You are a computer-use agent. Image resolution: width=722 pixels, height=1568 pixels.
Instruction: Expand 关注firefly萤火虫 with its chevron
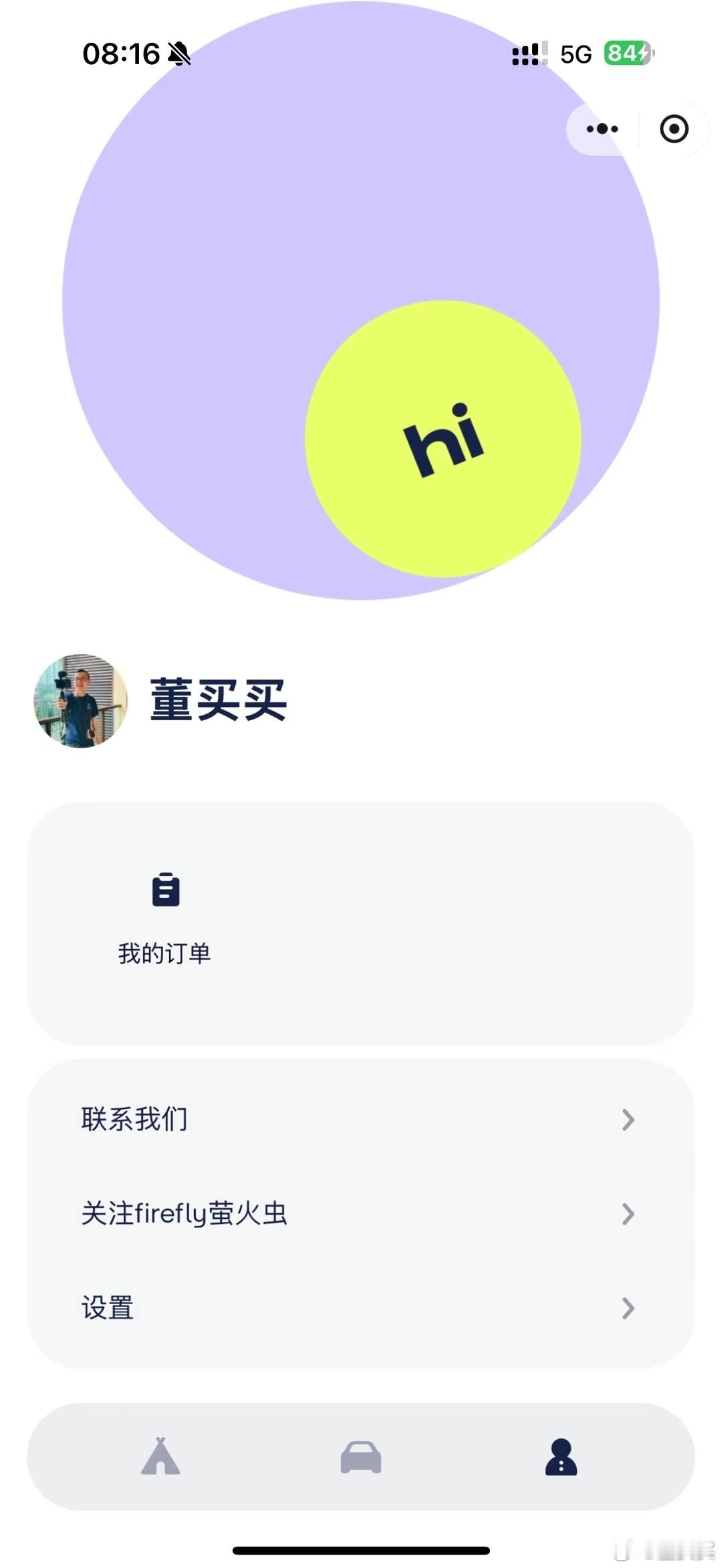pyautogui.click(x=628, y=1214)
